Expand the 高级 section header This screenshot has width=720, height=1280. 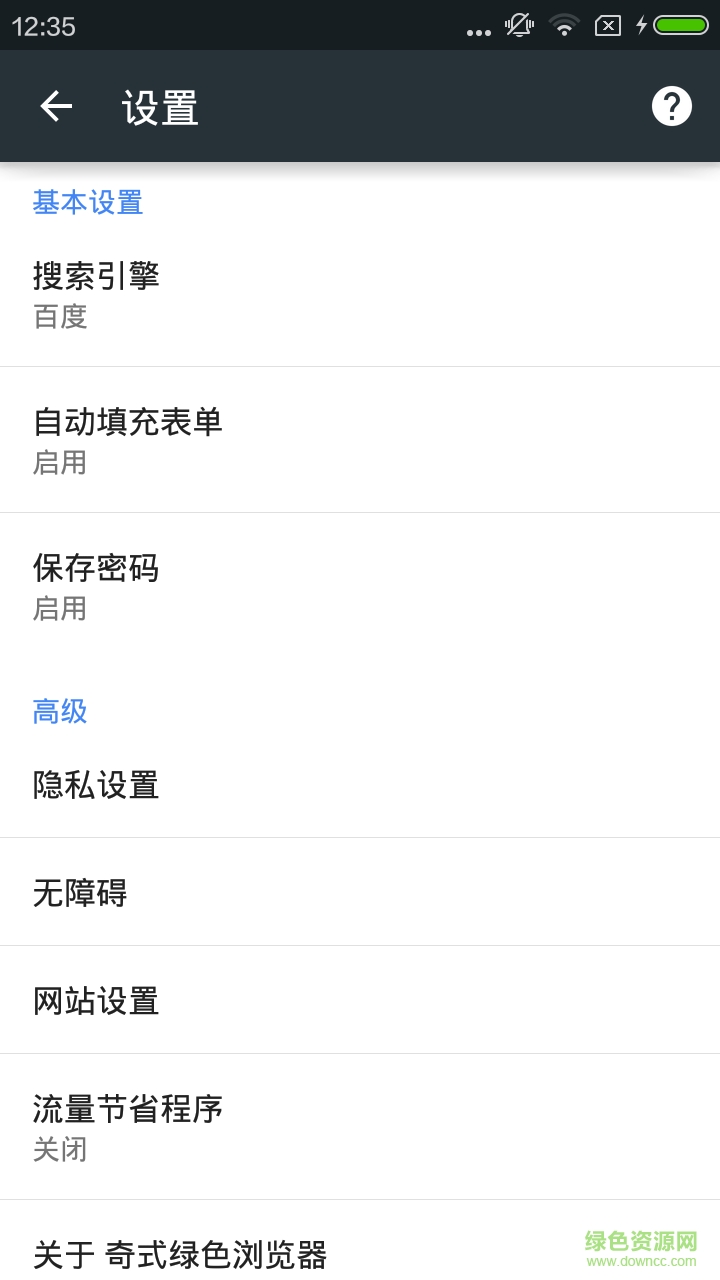(60, 711)
